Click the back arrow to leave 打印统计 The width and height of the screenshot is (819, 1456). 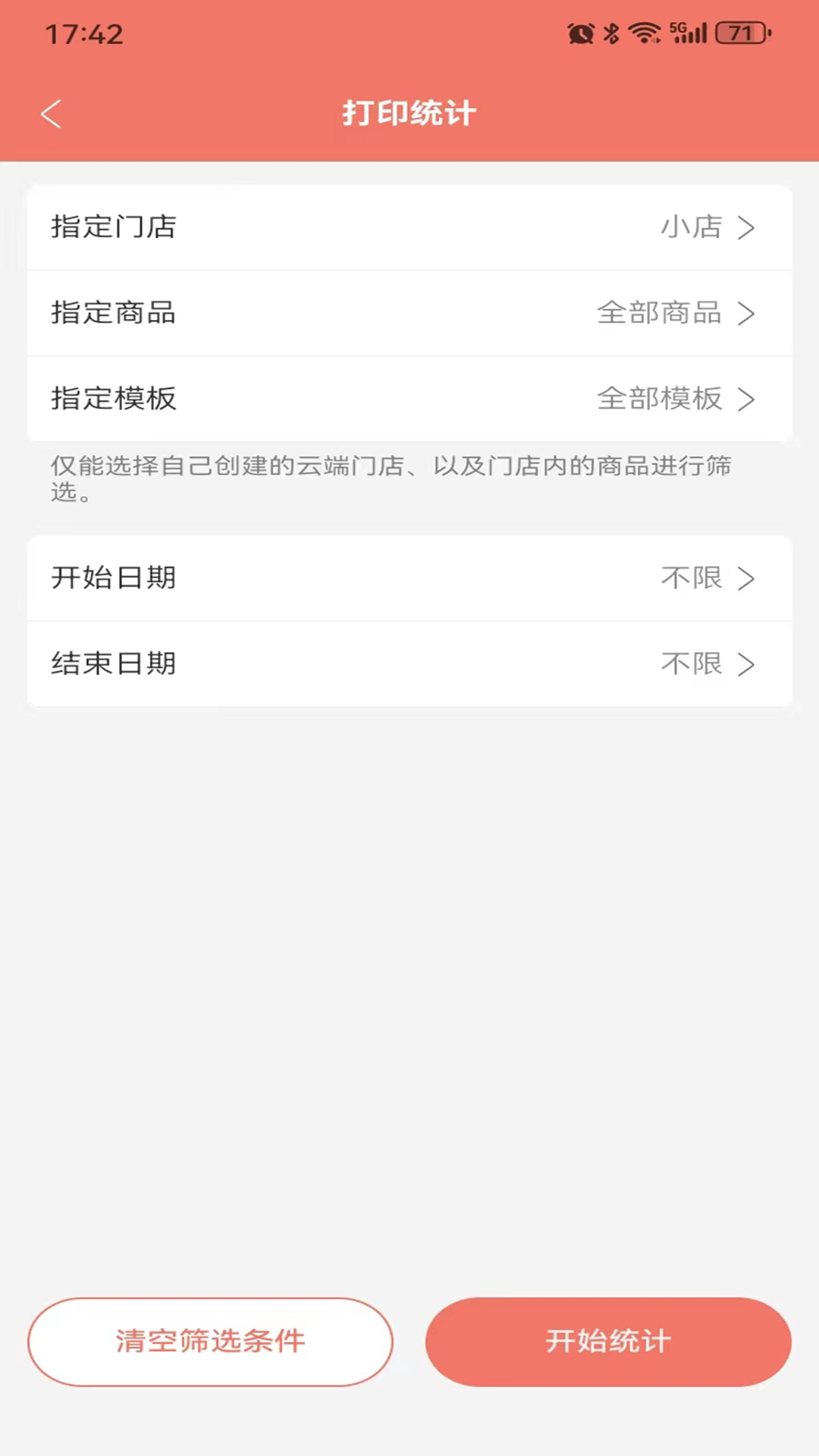50,112
